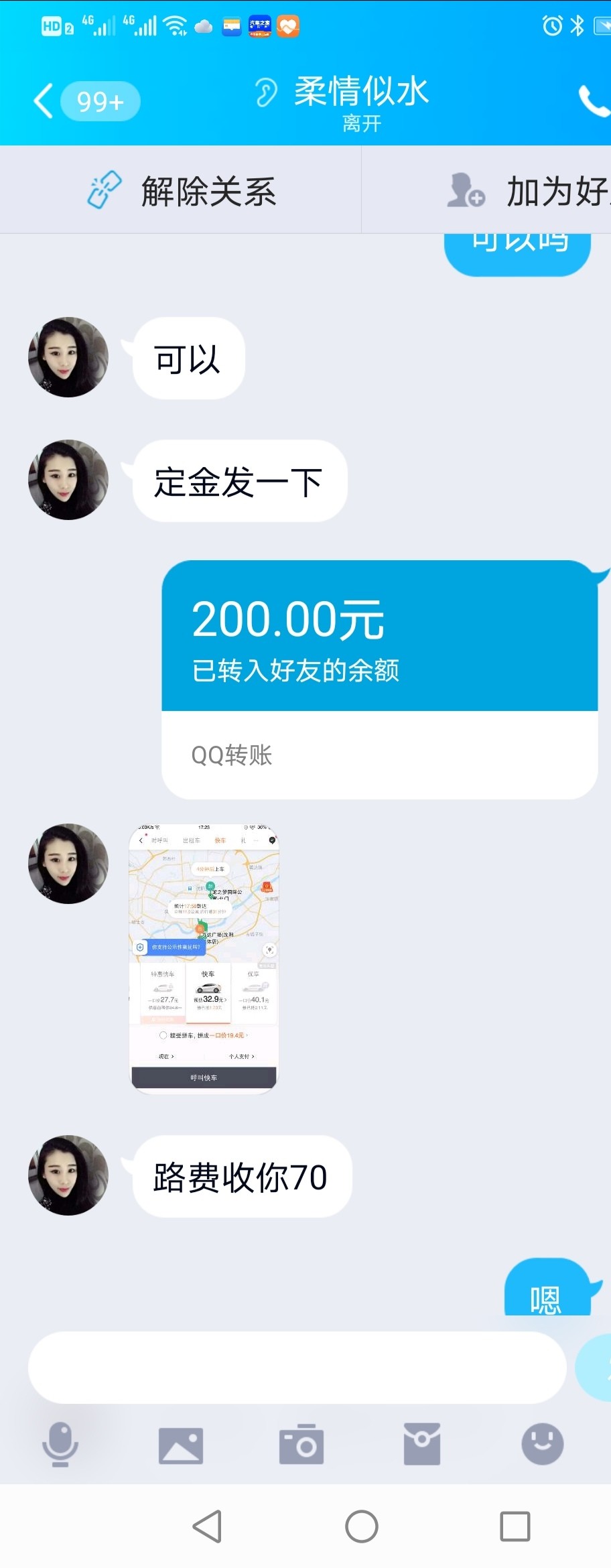Tap the system home button
The height and width of the screenshot is (1568, 611).
point(362,1526)
